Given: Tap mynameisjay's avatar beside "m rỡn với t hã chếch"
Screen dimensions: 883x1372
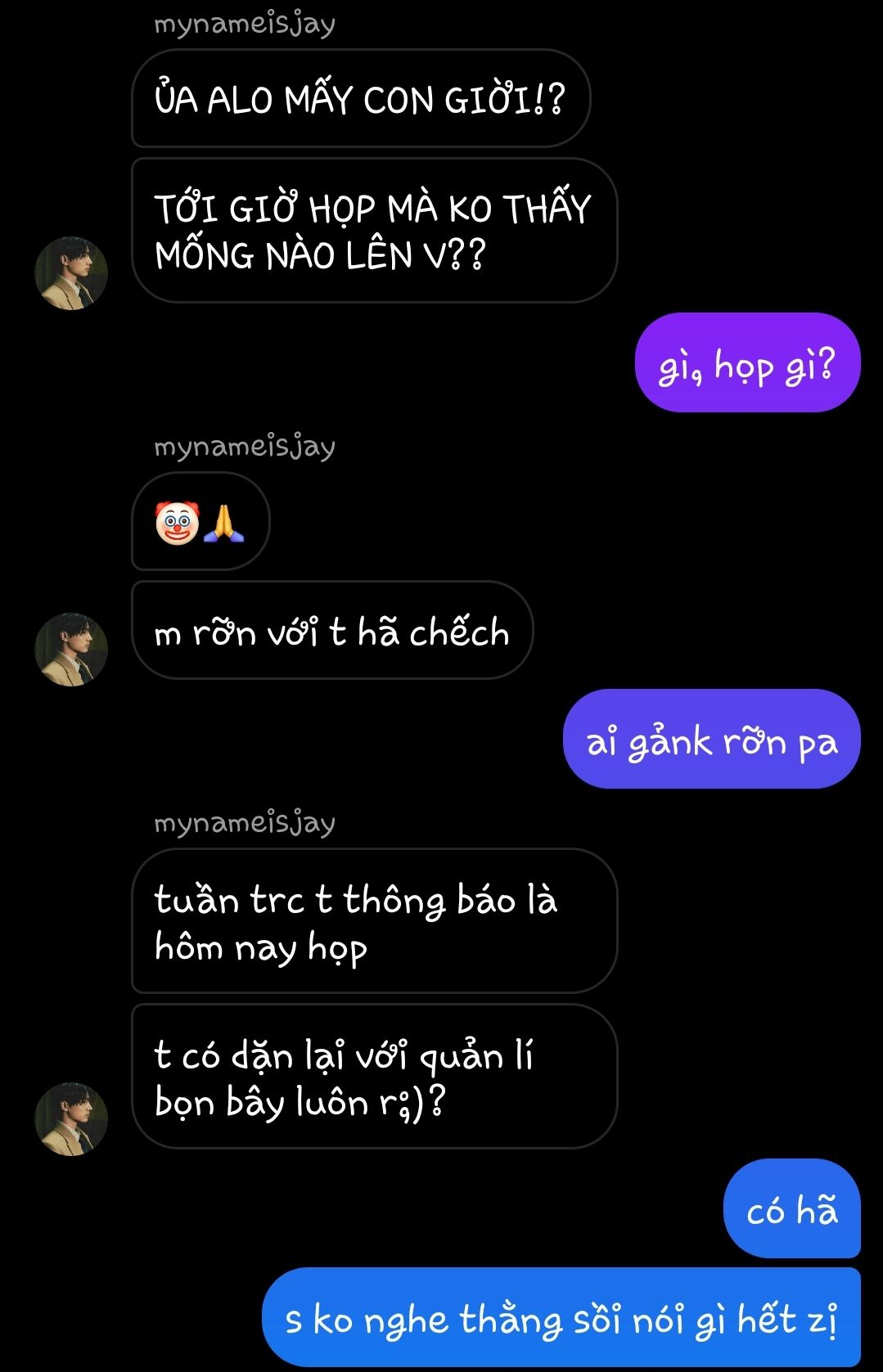Looking at the screenshot, I should pyautogui.click(x=71, y=649).
